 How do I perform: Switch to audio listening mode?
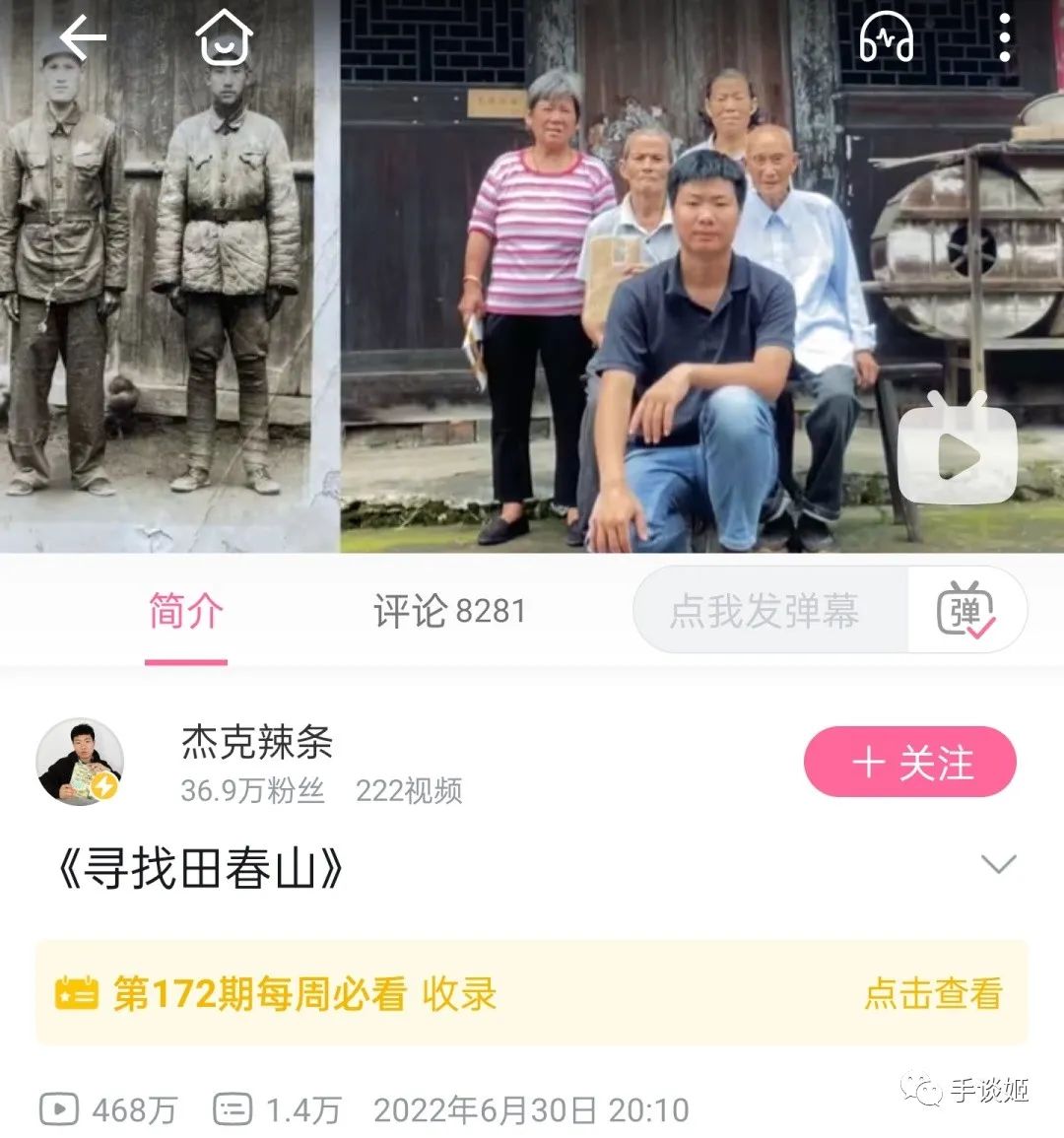tap(886, 39)
